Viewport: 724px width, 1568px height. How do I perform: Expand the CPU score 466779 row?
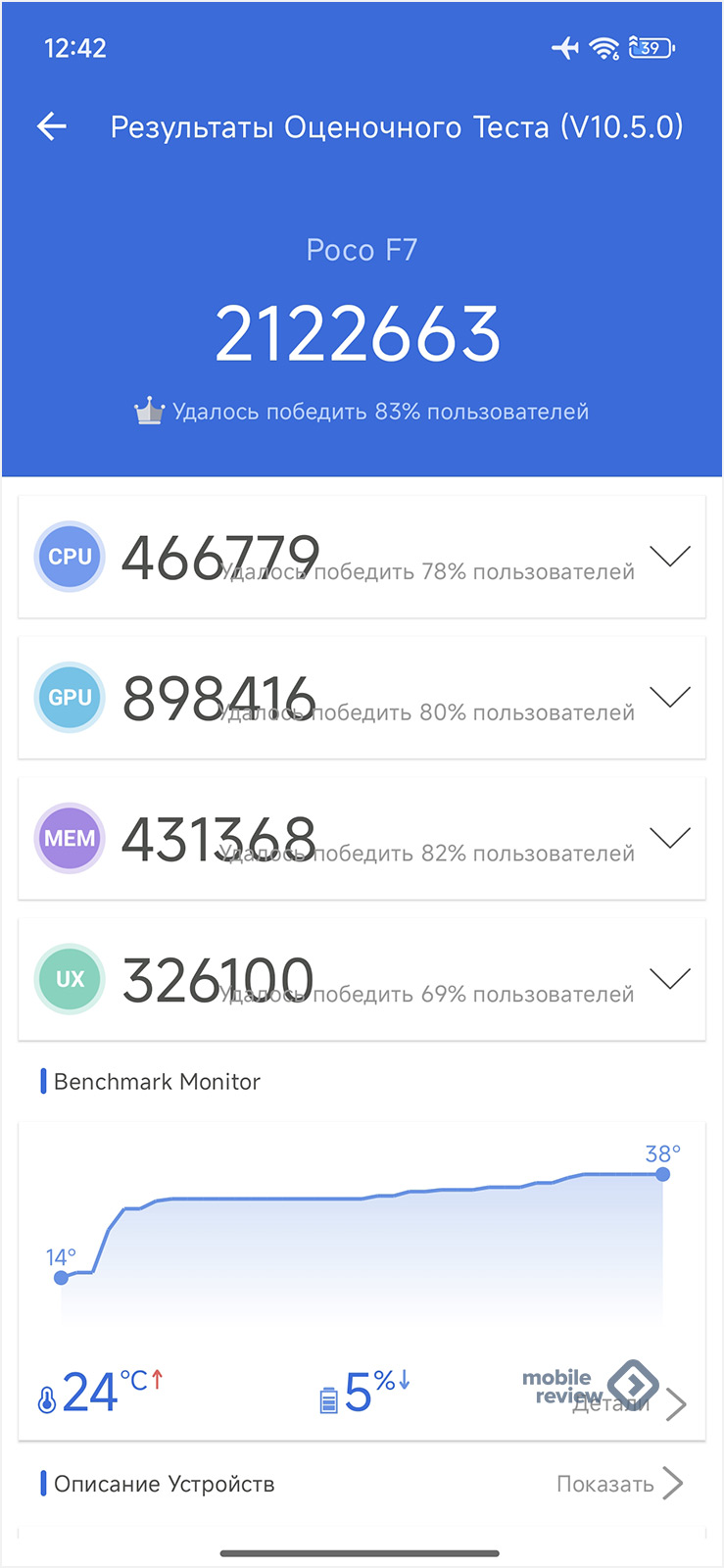362,557
